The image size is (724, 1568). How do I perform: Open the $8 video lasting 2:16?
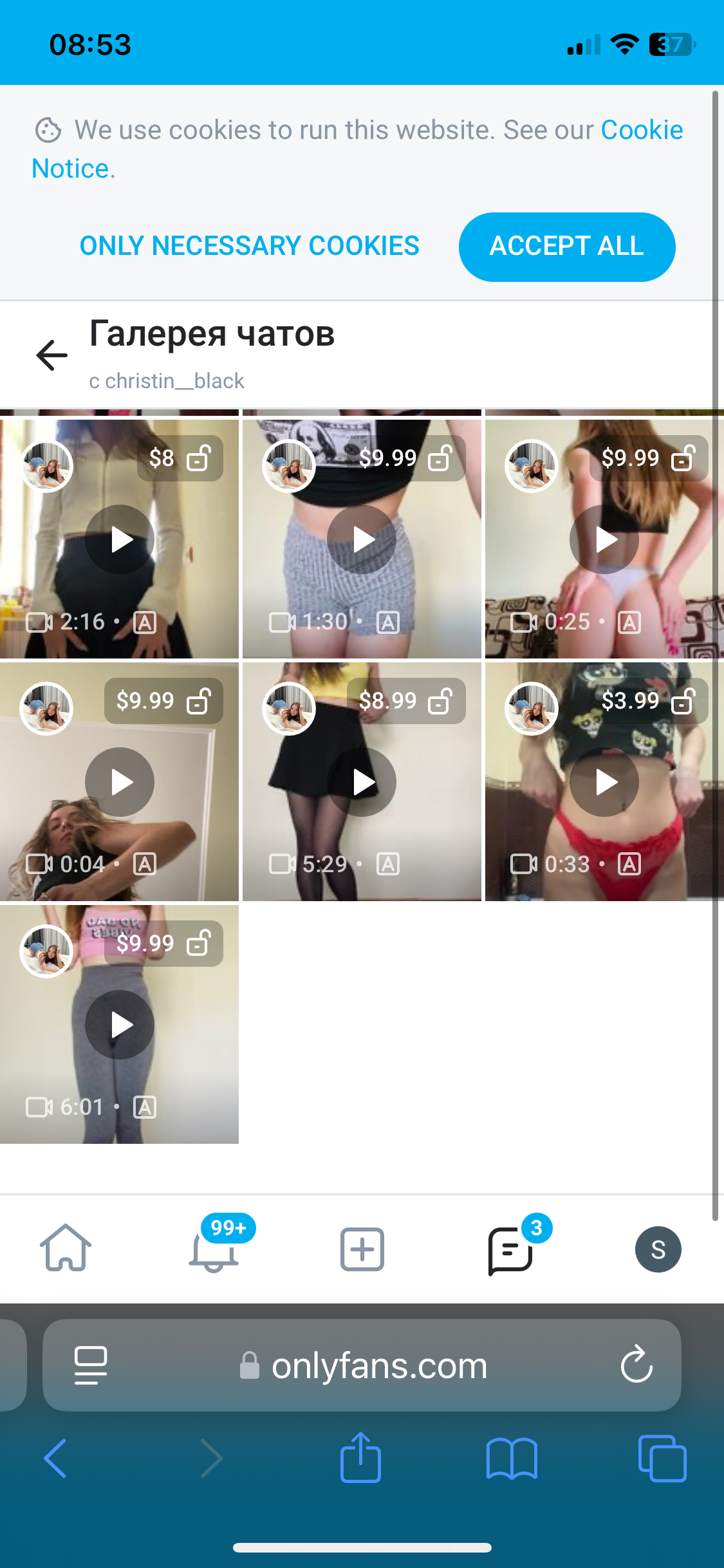(x=120, y=539)
